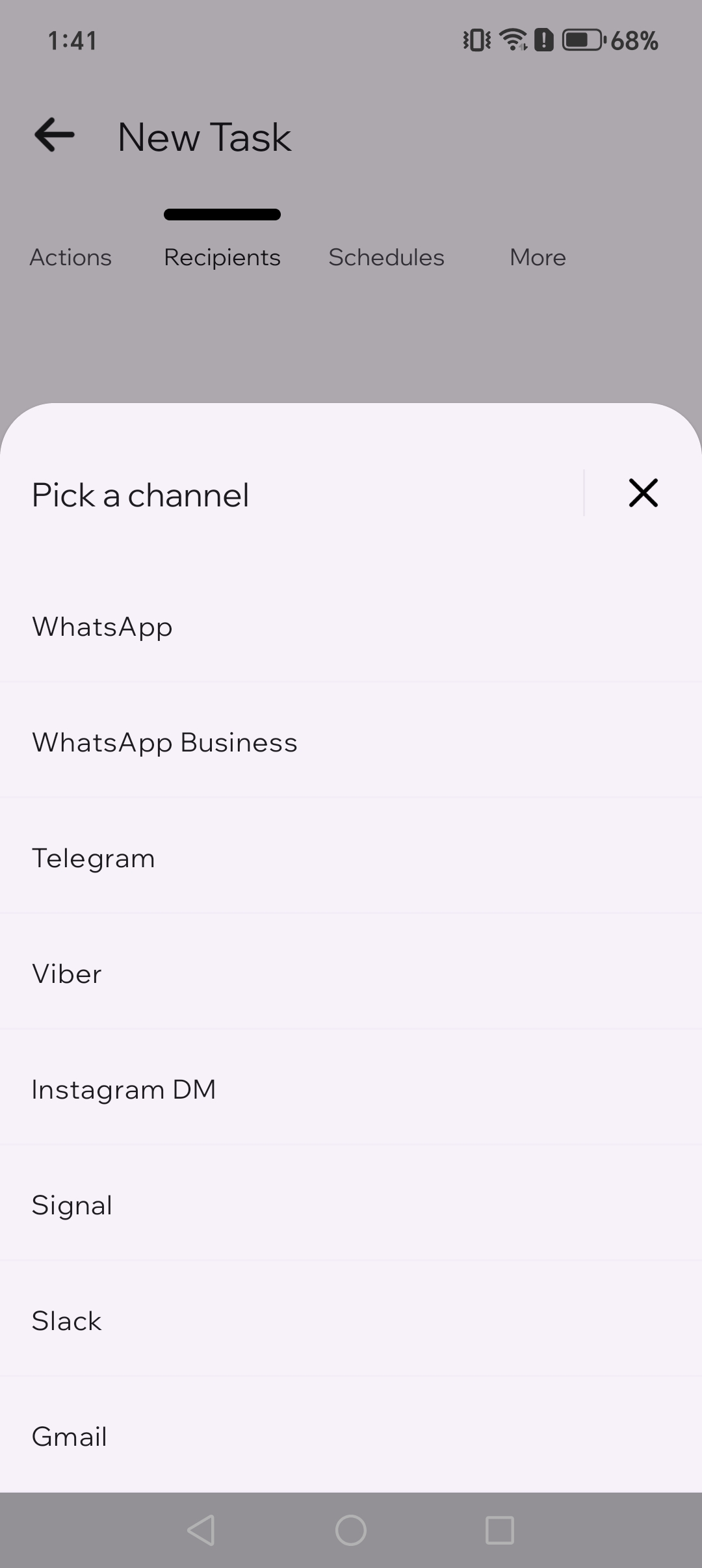Choose Instagram DM channel
This screenshot has width=702, height=1568.
point(351,1090)
